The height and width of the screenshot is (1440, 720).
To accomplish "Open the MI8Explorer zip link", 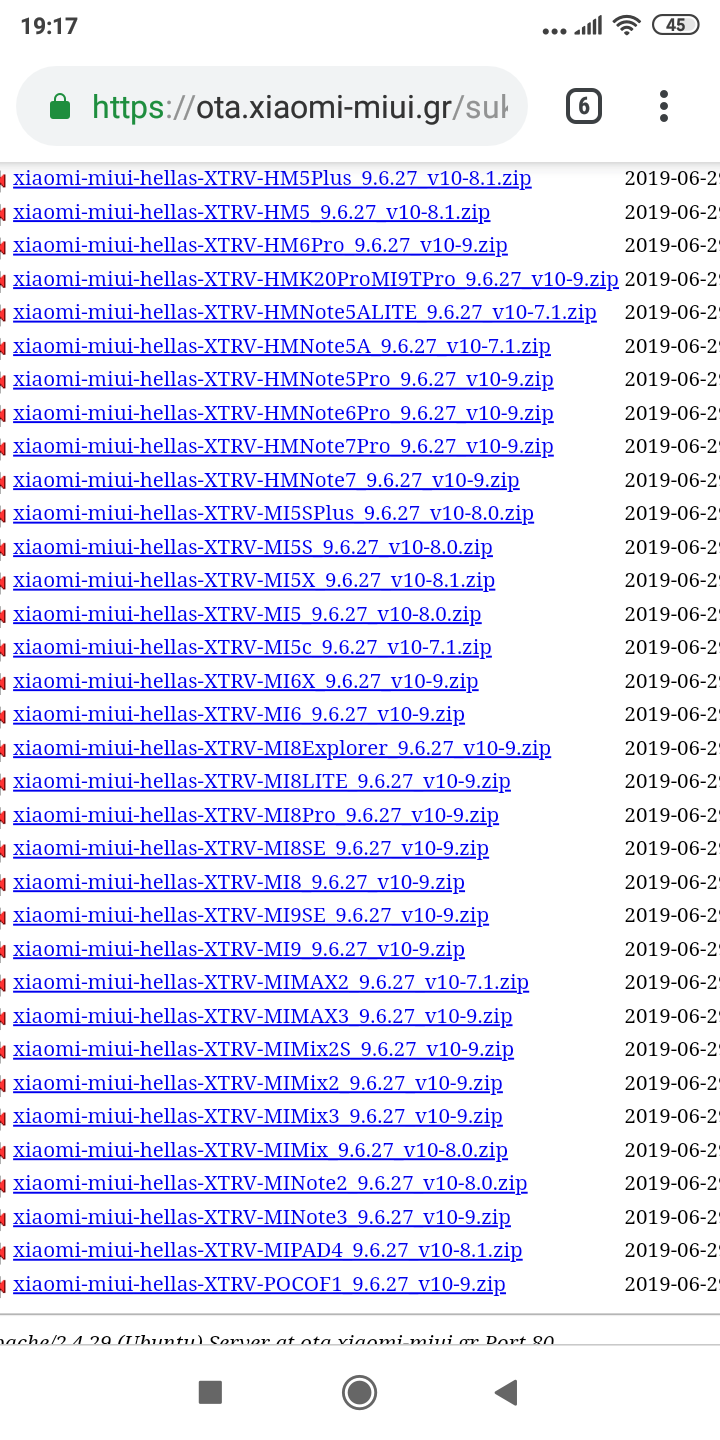I will click(282, 749).
